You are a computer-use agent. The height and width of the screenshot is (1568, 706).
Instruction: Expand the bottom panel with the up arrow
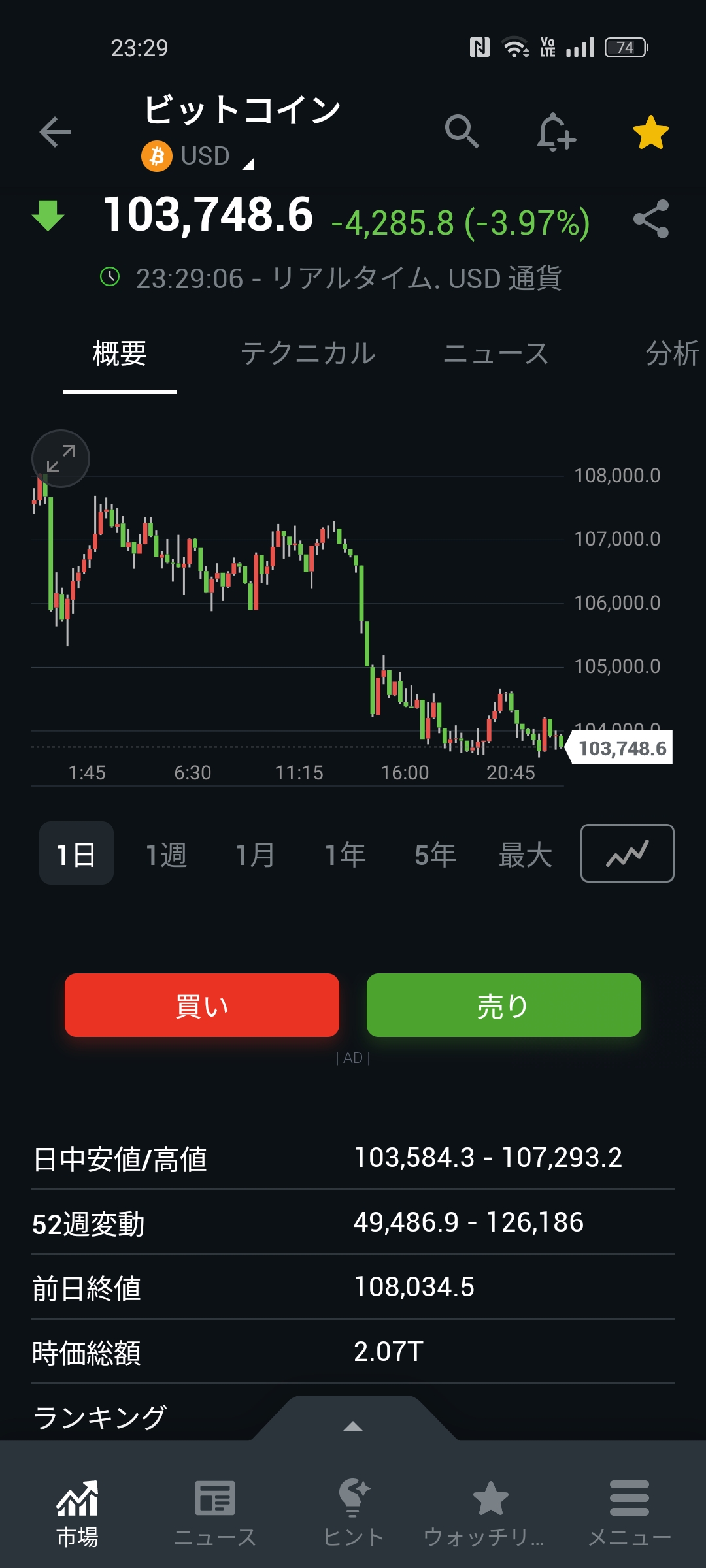[x=353, y=1426]
